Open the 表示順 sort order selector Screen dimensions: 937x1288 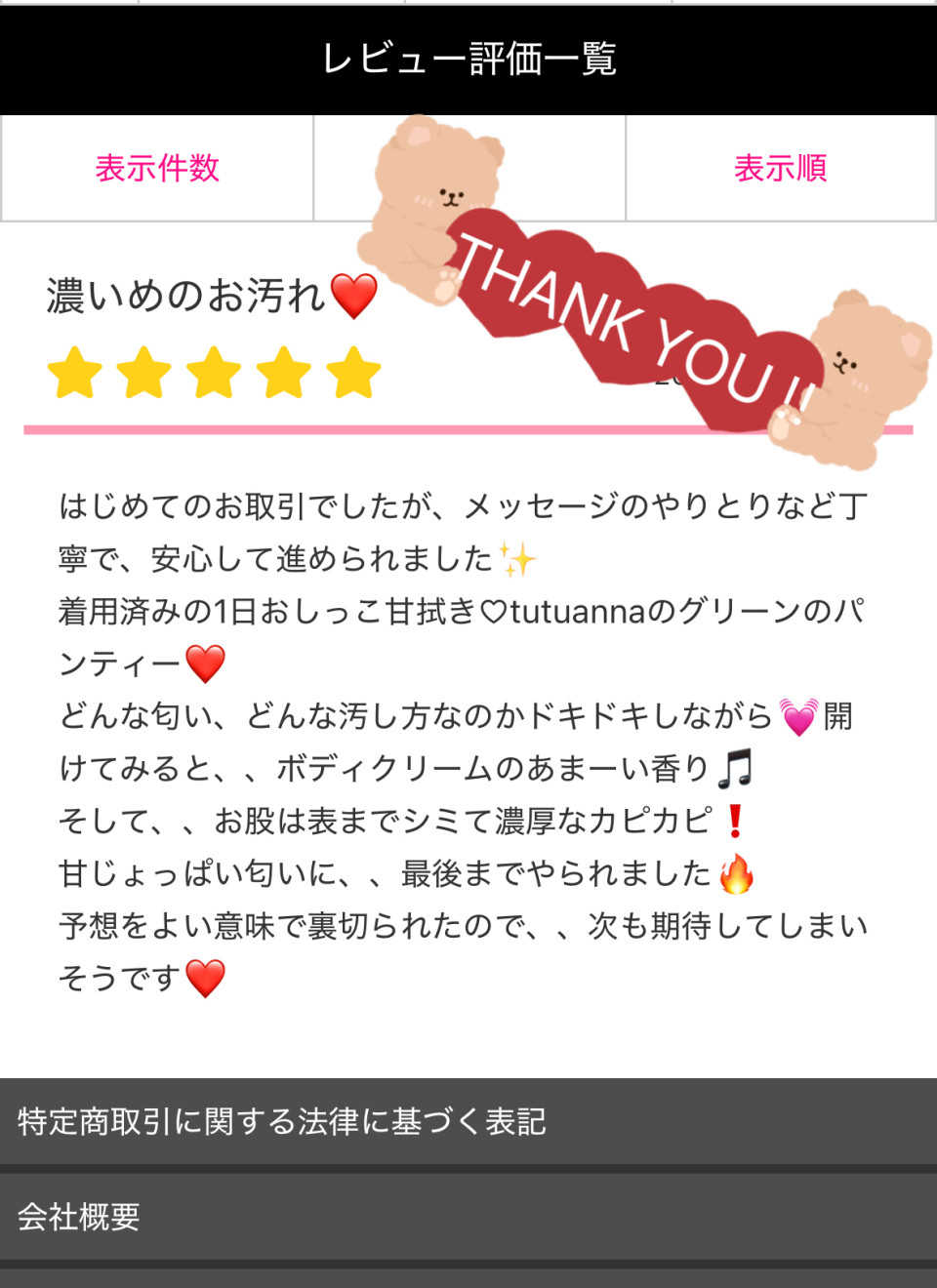(x=780, y=168)
